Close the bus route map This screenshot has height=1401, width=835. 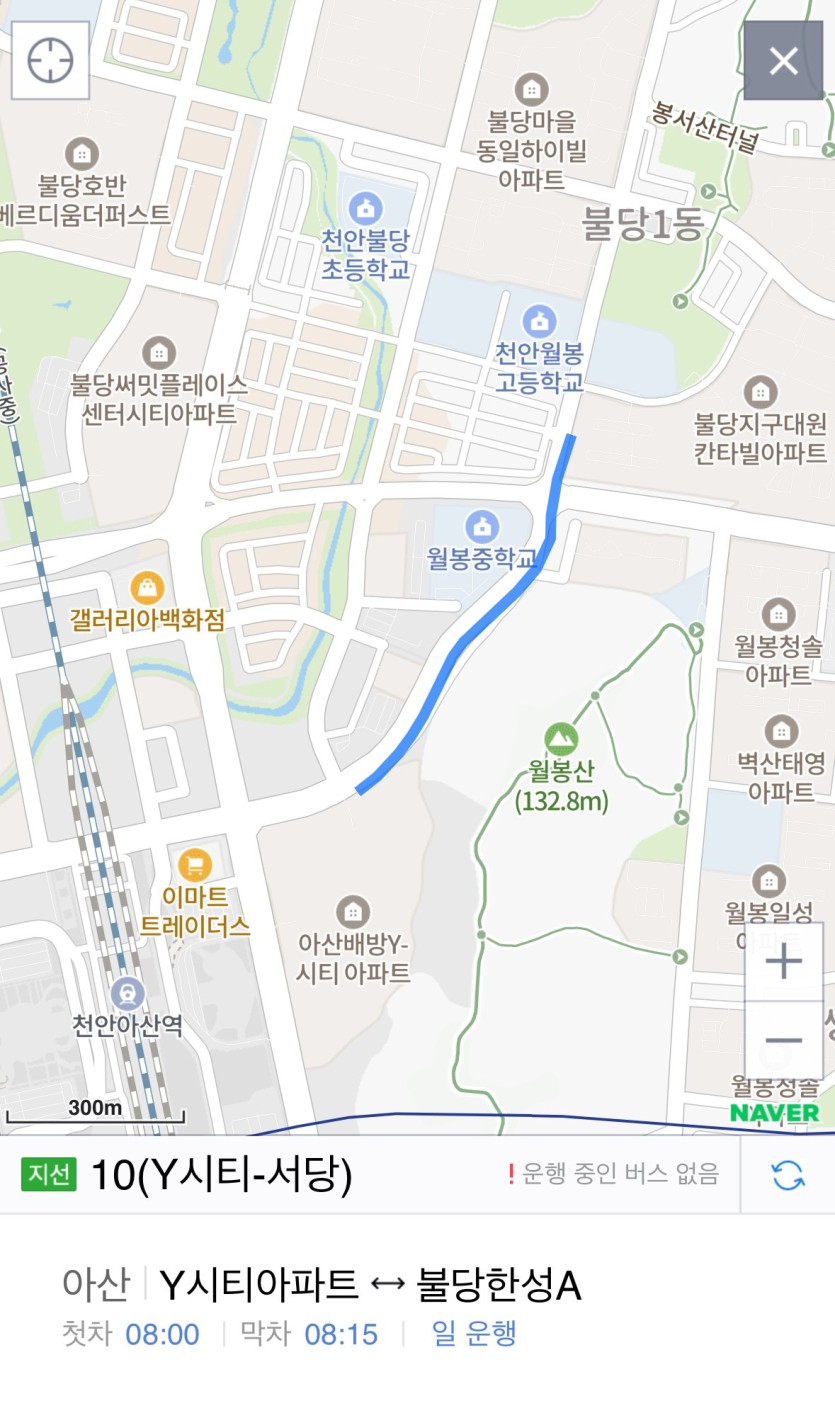point(783,61)
